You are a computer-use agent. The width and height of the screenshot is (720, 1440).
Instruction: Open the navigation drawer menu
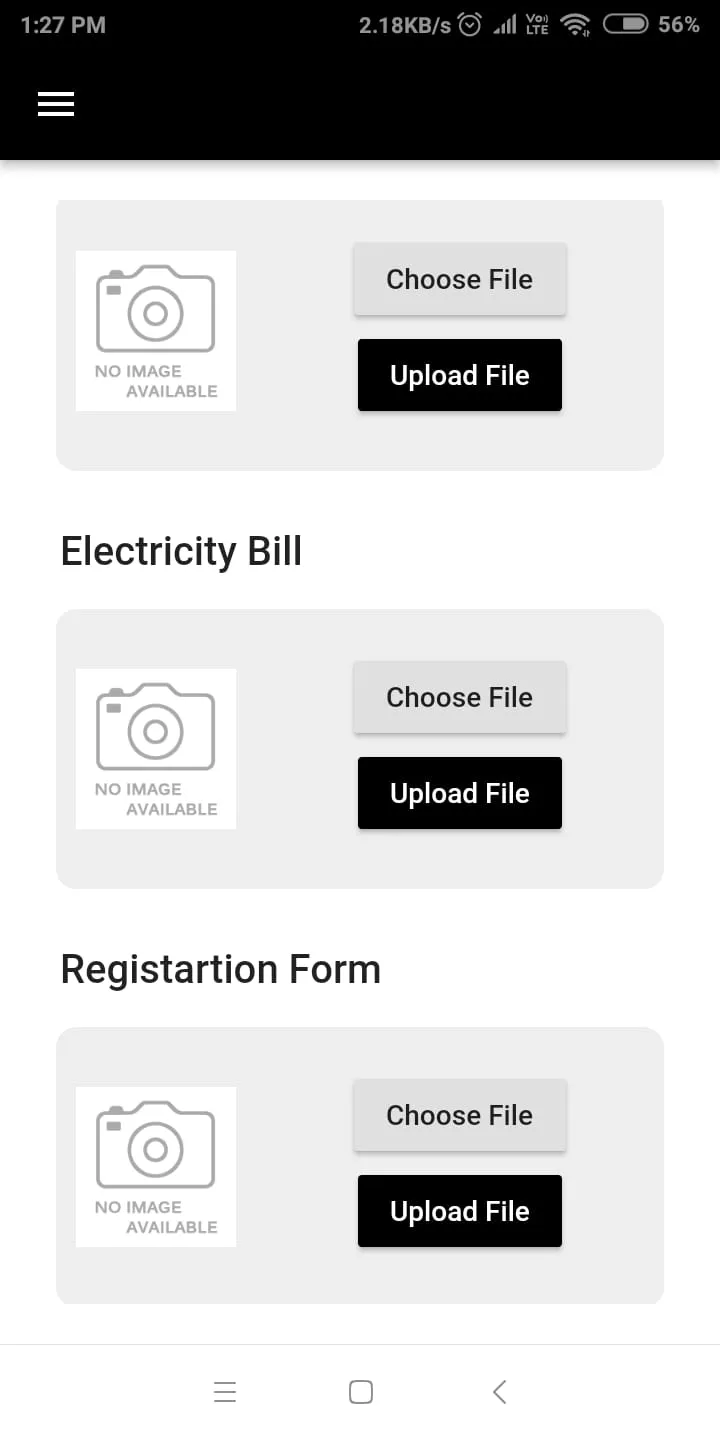56,104
